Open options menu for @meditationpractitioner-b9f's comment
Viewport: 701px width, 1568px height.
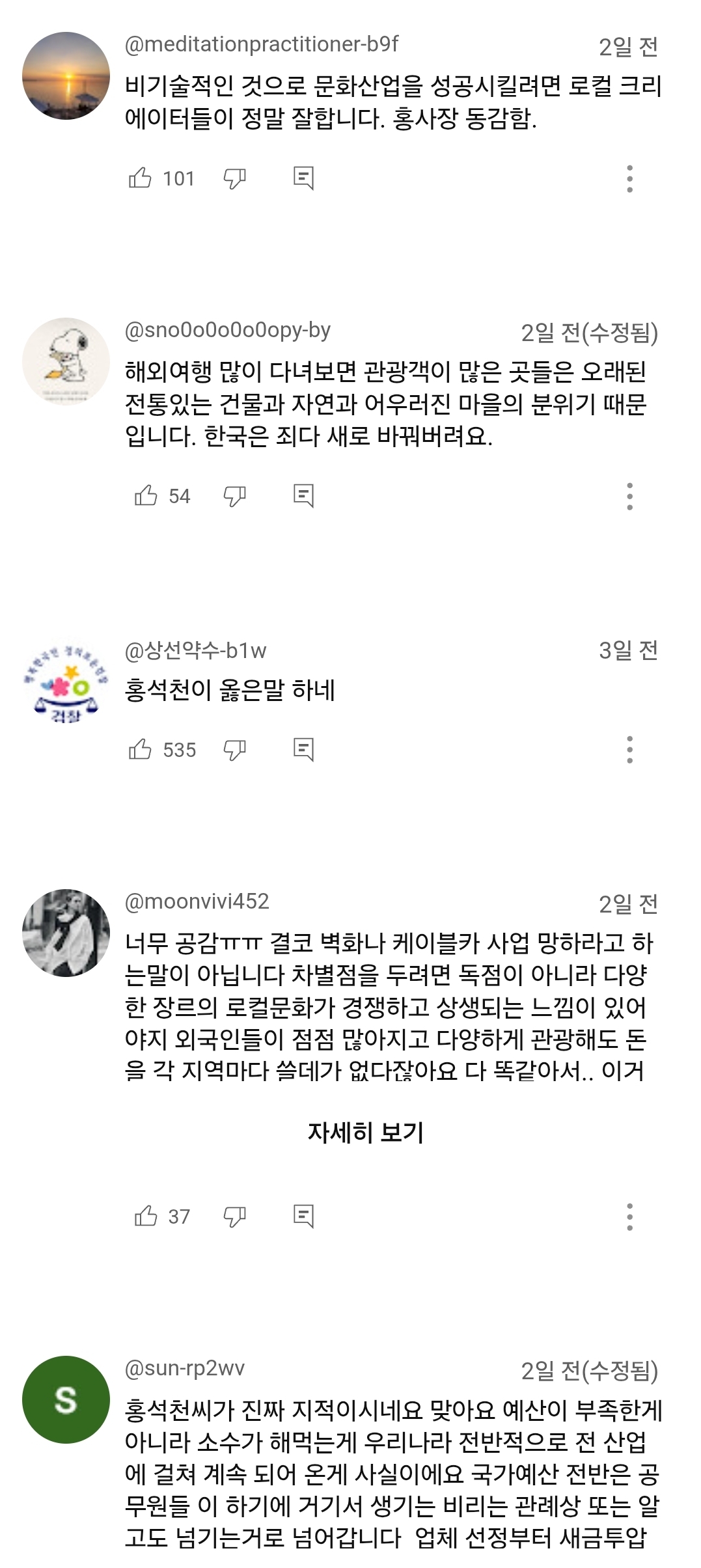pos(628,176)
